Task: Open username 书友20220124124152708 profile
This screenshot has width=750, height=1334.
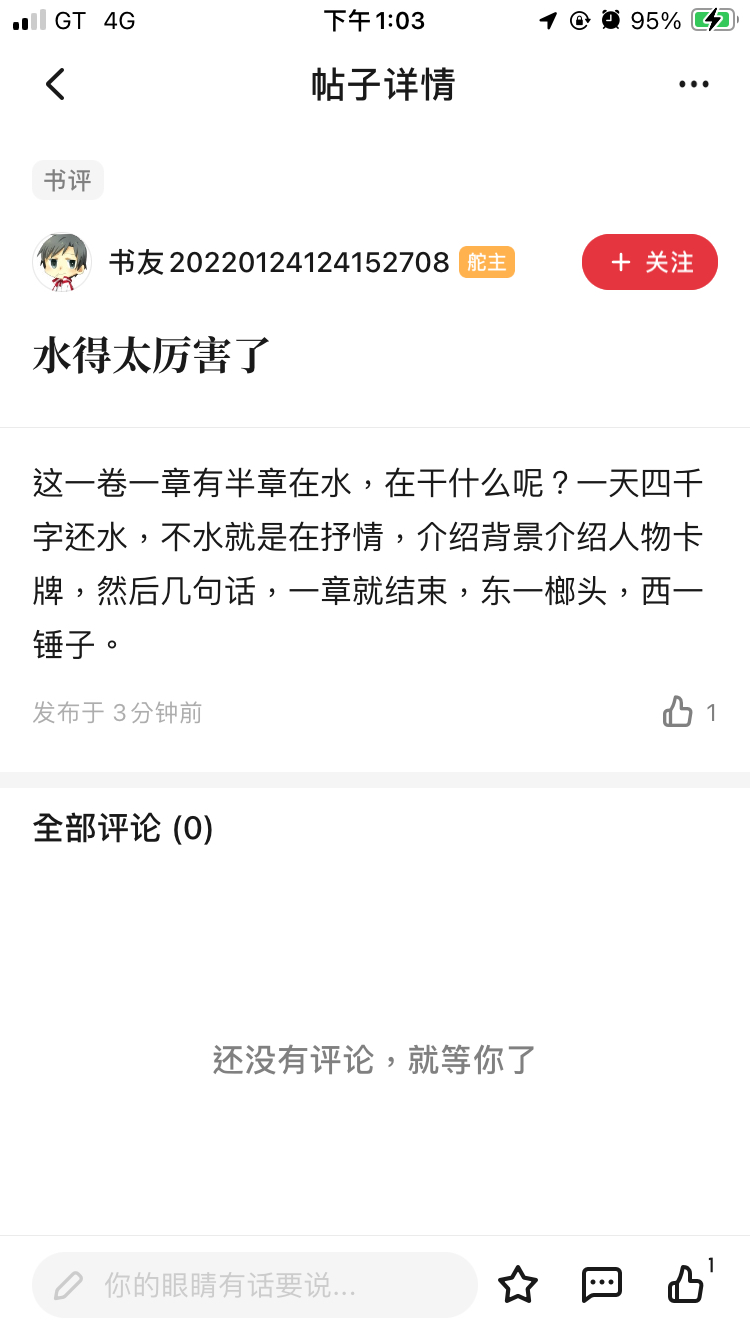Action: pyautogui.click(x=279, y=263)
